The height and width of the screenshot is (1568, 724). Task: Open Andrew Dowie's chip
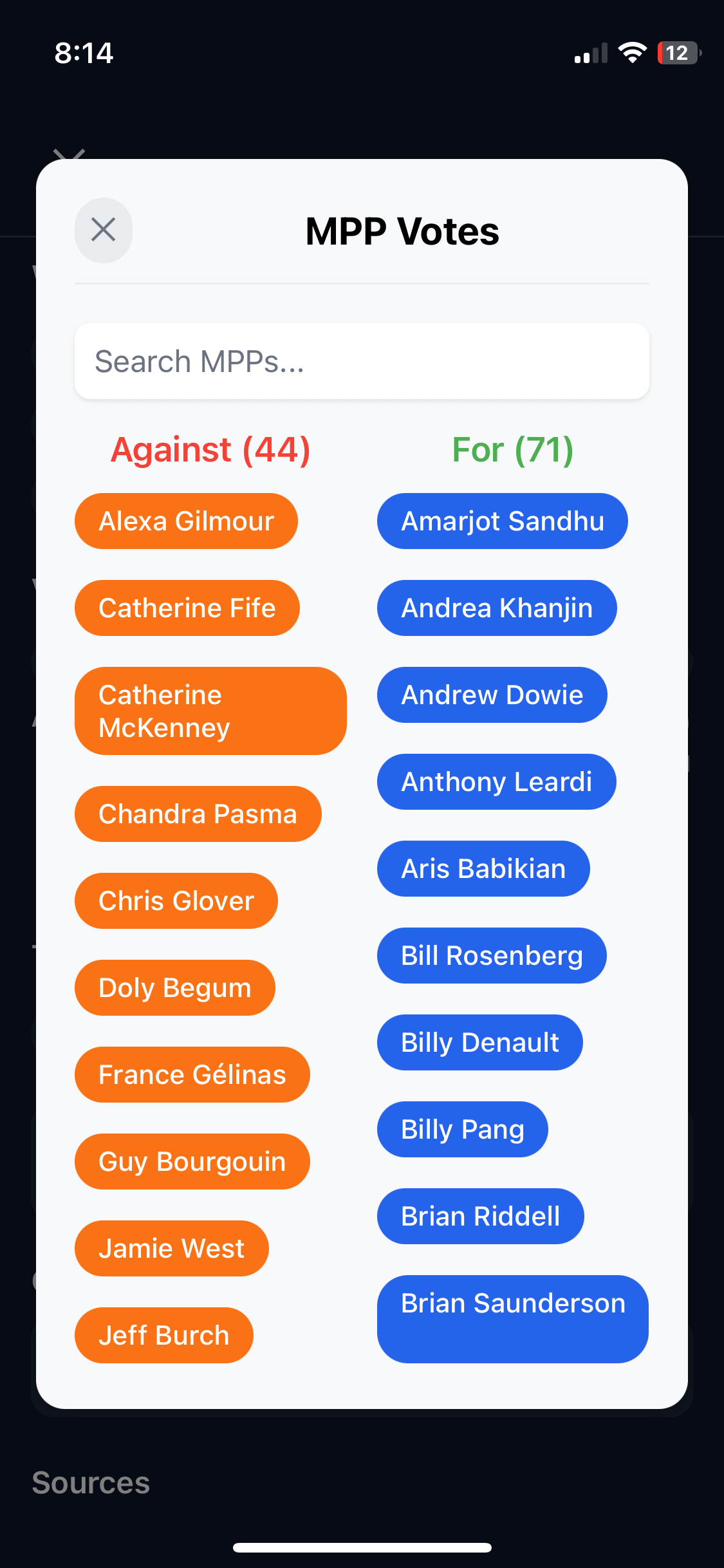pos(492,695)
